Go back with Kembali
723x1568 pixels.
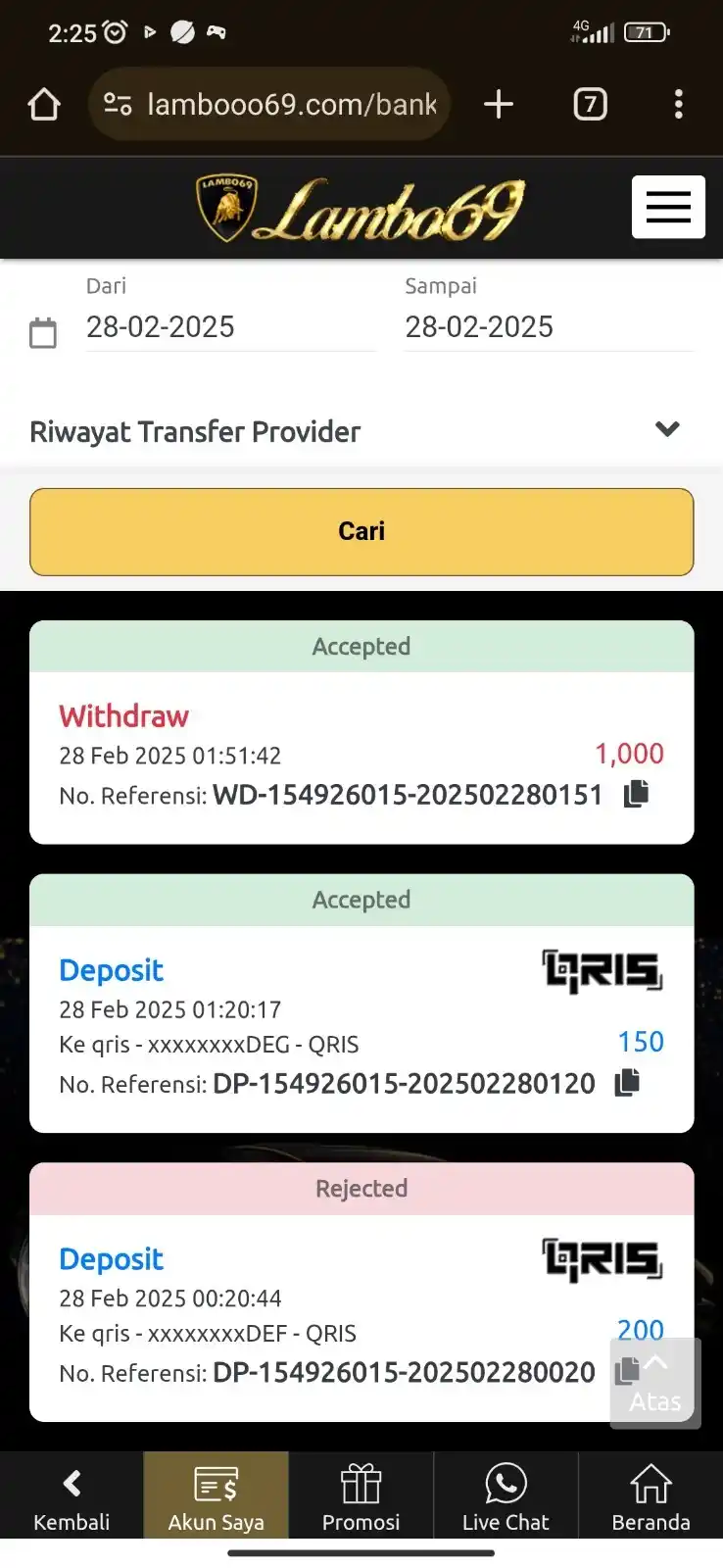click(72, 1497)
